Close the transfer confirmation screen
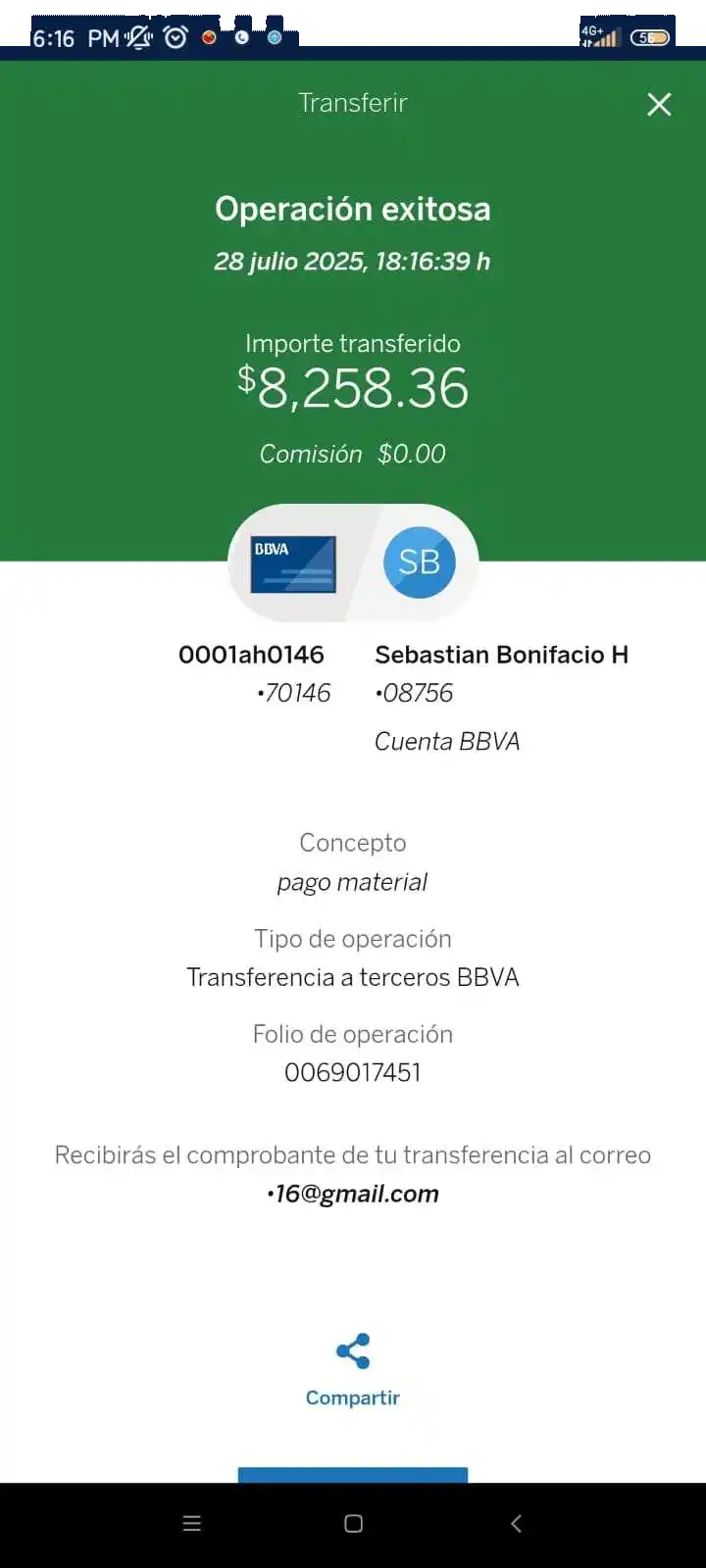 coord(659,105)
